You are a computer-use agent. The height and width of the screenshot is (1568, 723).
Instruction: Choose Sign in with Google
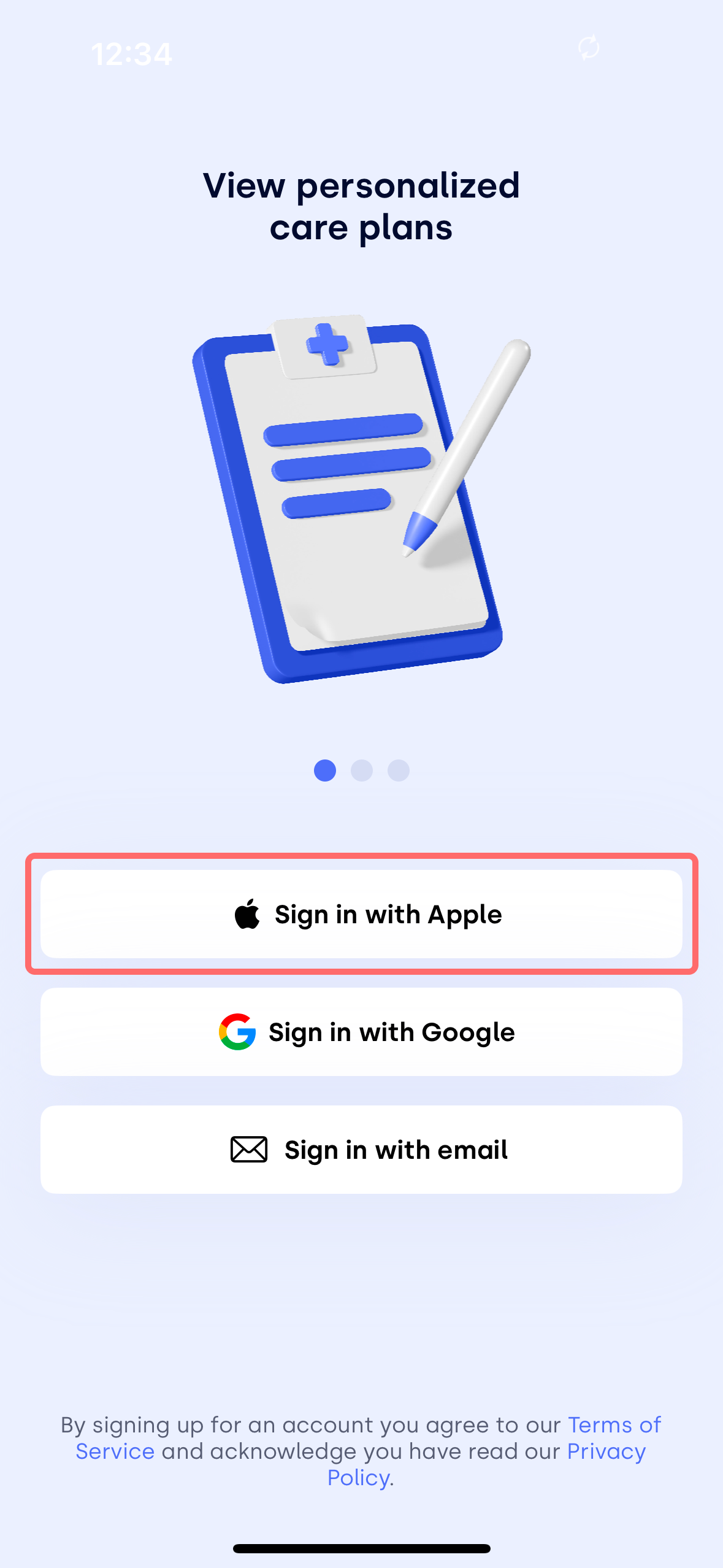click(361, 1032)
